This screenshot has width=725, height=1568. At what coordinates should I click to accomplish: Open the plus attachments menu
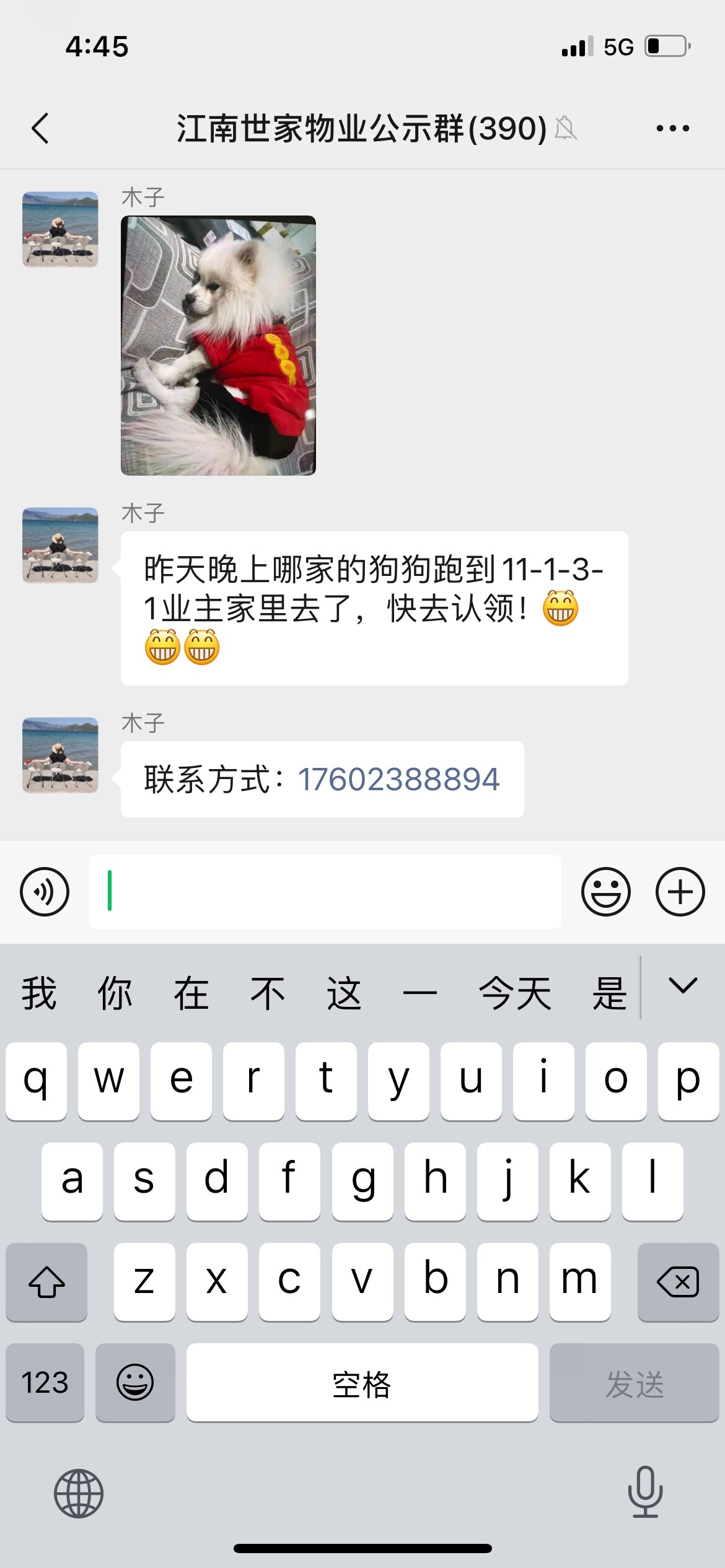click(680, 892)
